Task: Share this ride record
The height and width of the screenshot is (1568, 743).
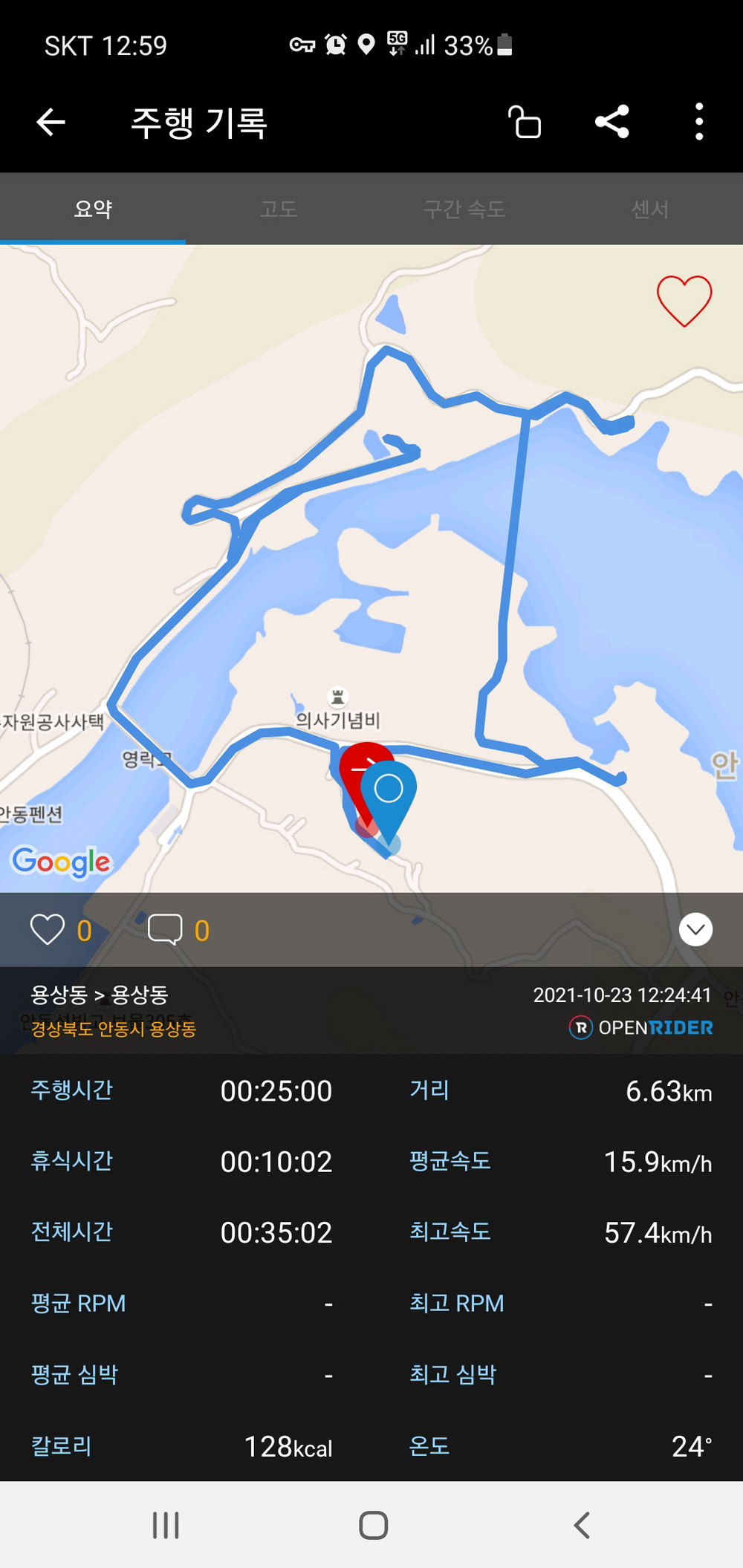Action: 612,122
